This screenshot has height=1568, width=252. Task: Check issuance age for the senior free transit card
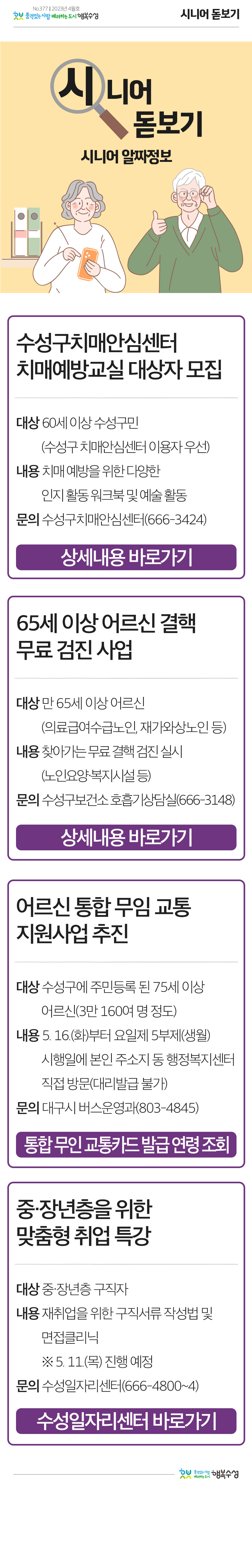126,1145
